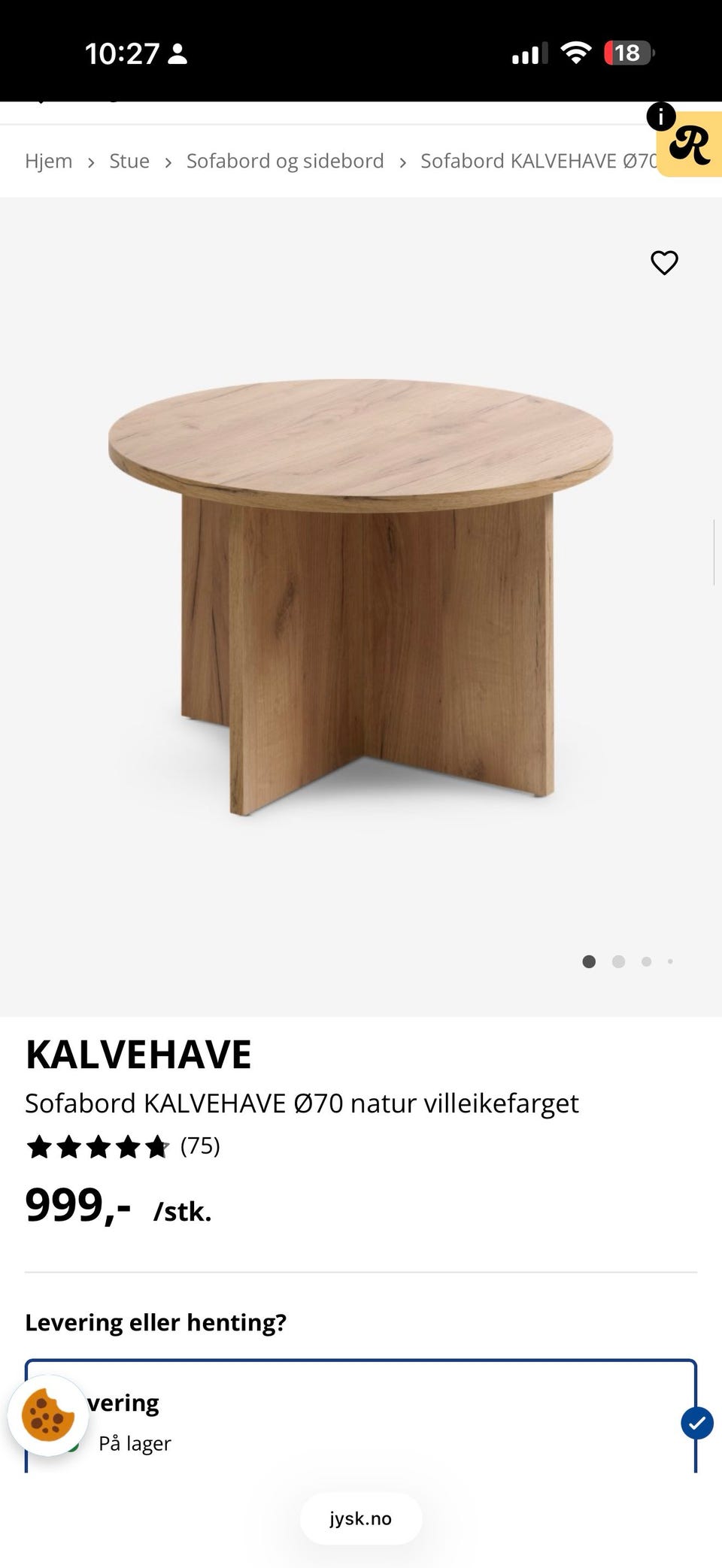
Task: Open the Hjem breadcrumb link
Action: point(48,160)
